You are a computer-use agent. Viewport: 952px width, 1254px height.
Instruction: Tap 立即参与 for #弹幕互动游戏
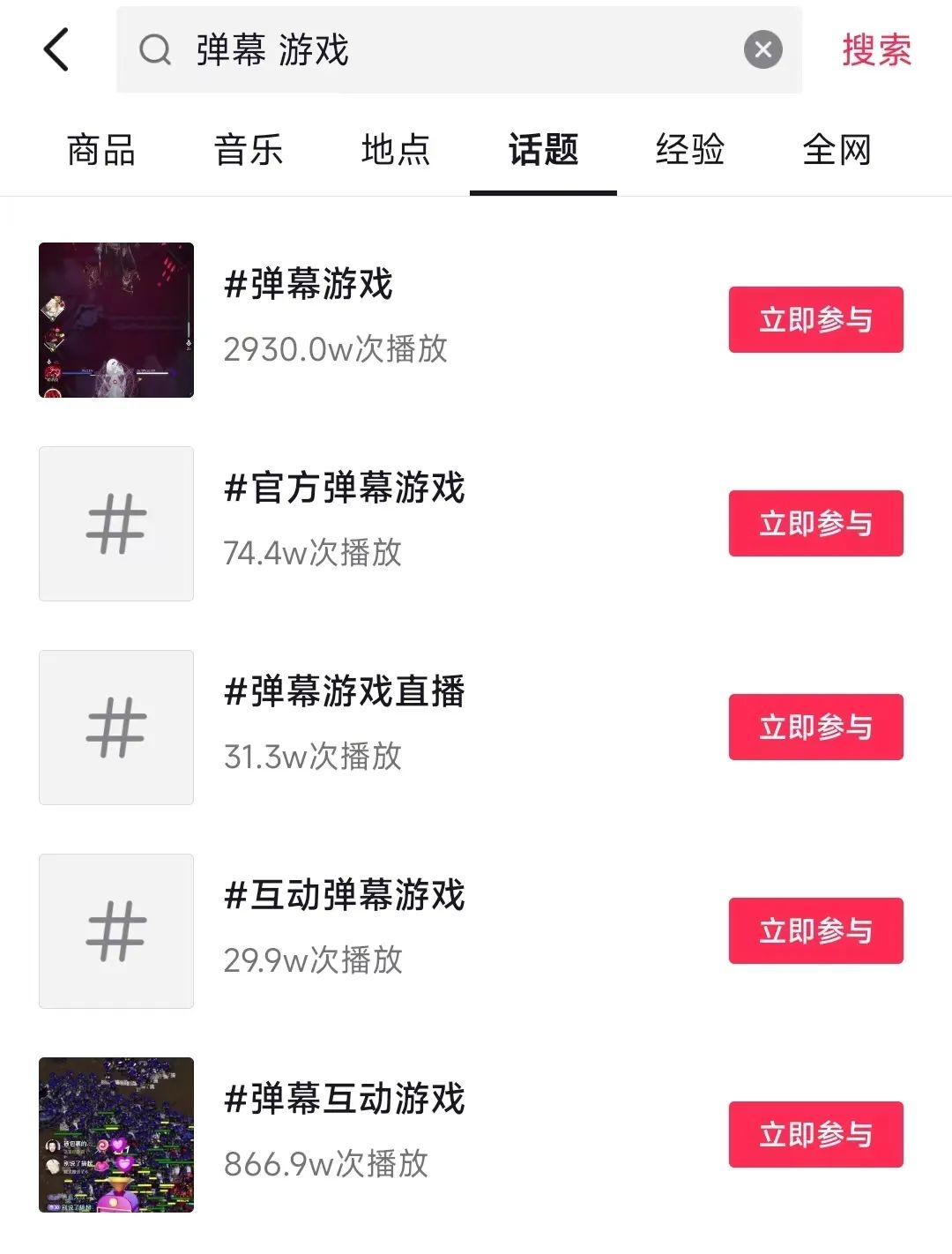click(815, 1135)
